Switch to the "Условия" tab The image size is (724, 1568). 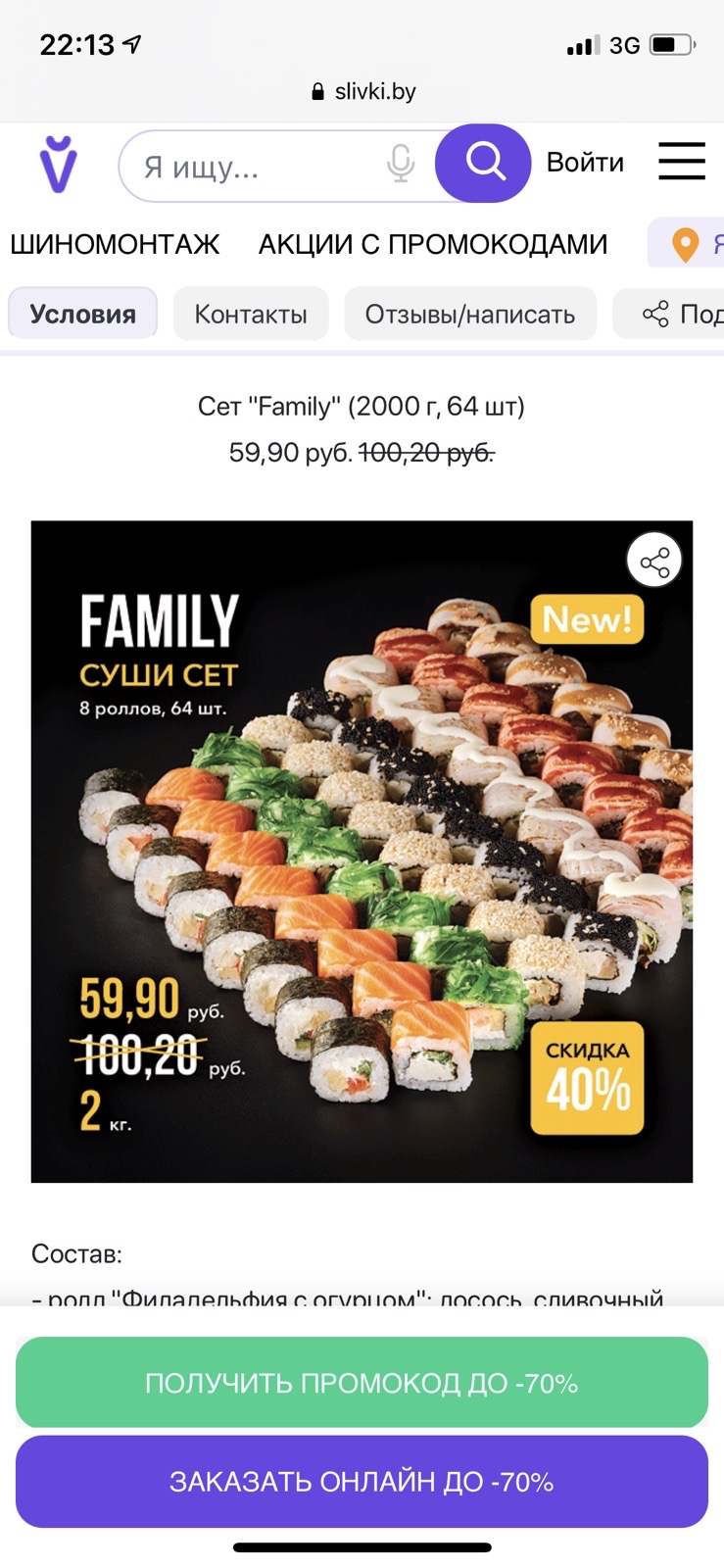click(x=82, y=315)
